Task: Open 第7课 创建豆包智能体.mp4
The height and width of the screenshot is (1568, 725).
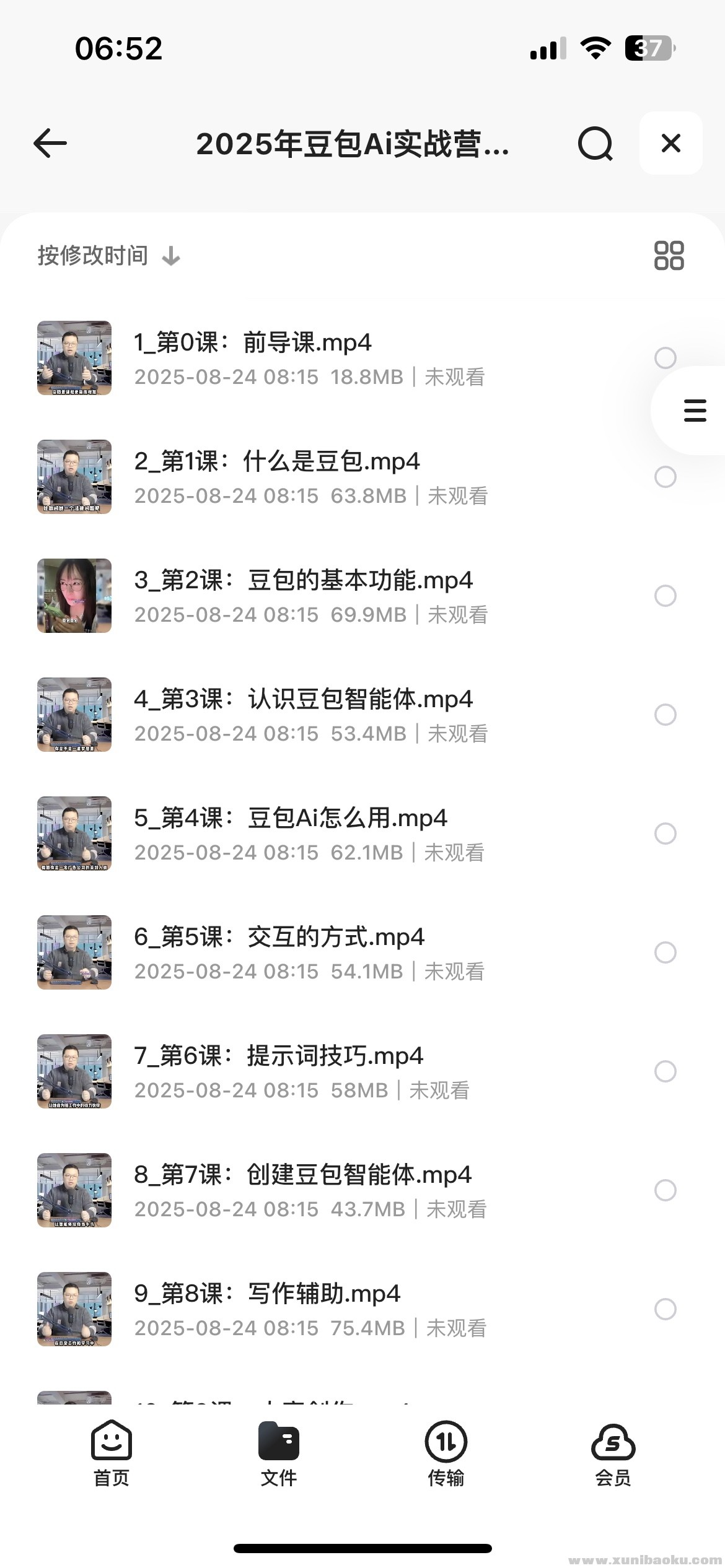Action: tap(303, 1174)
